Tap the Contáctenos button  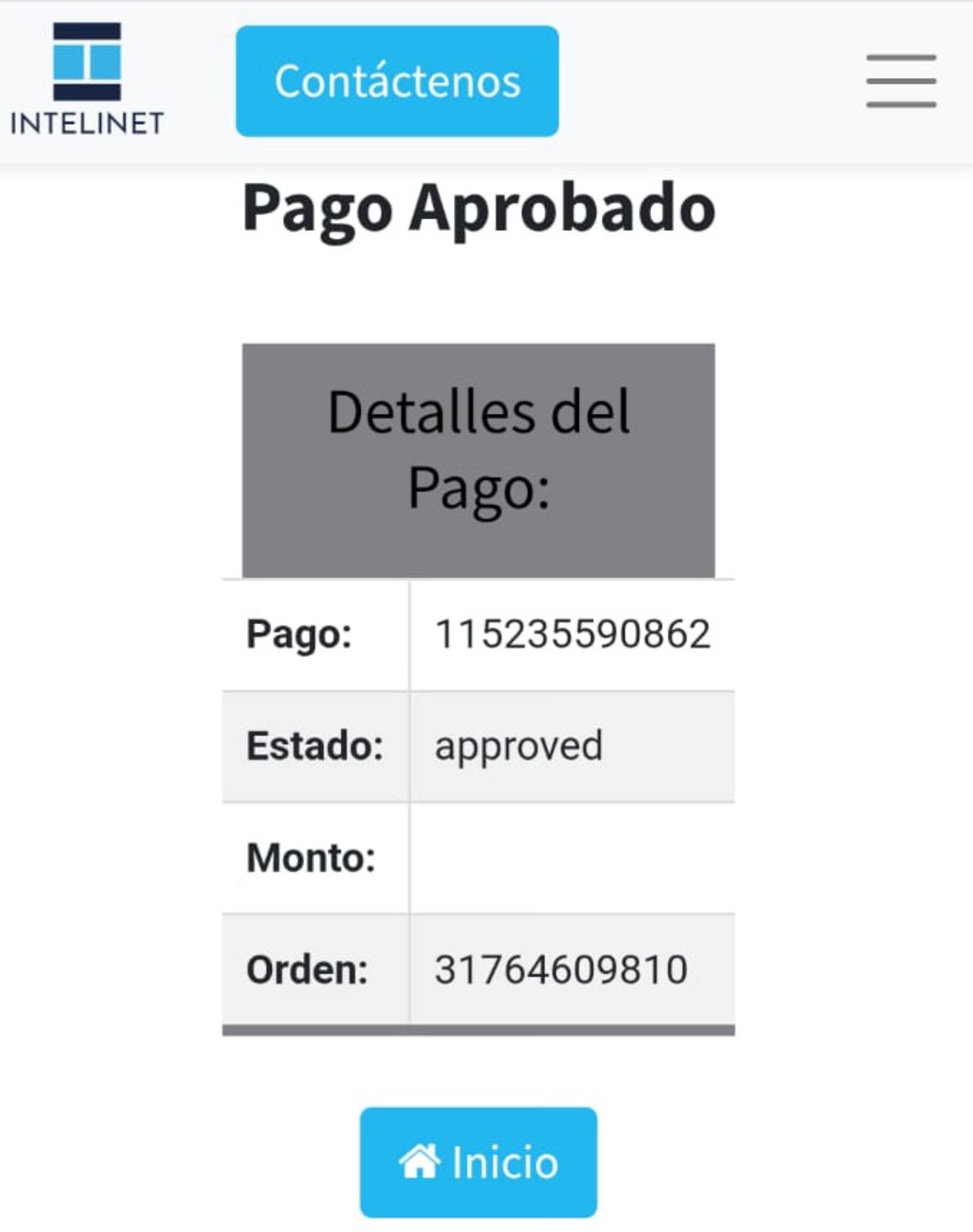397,81
